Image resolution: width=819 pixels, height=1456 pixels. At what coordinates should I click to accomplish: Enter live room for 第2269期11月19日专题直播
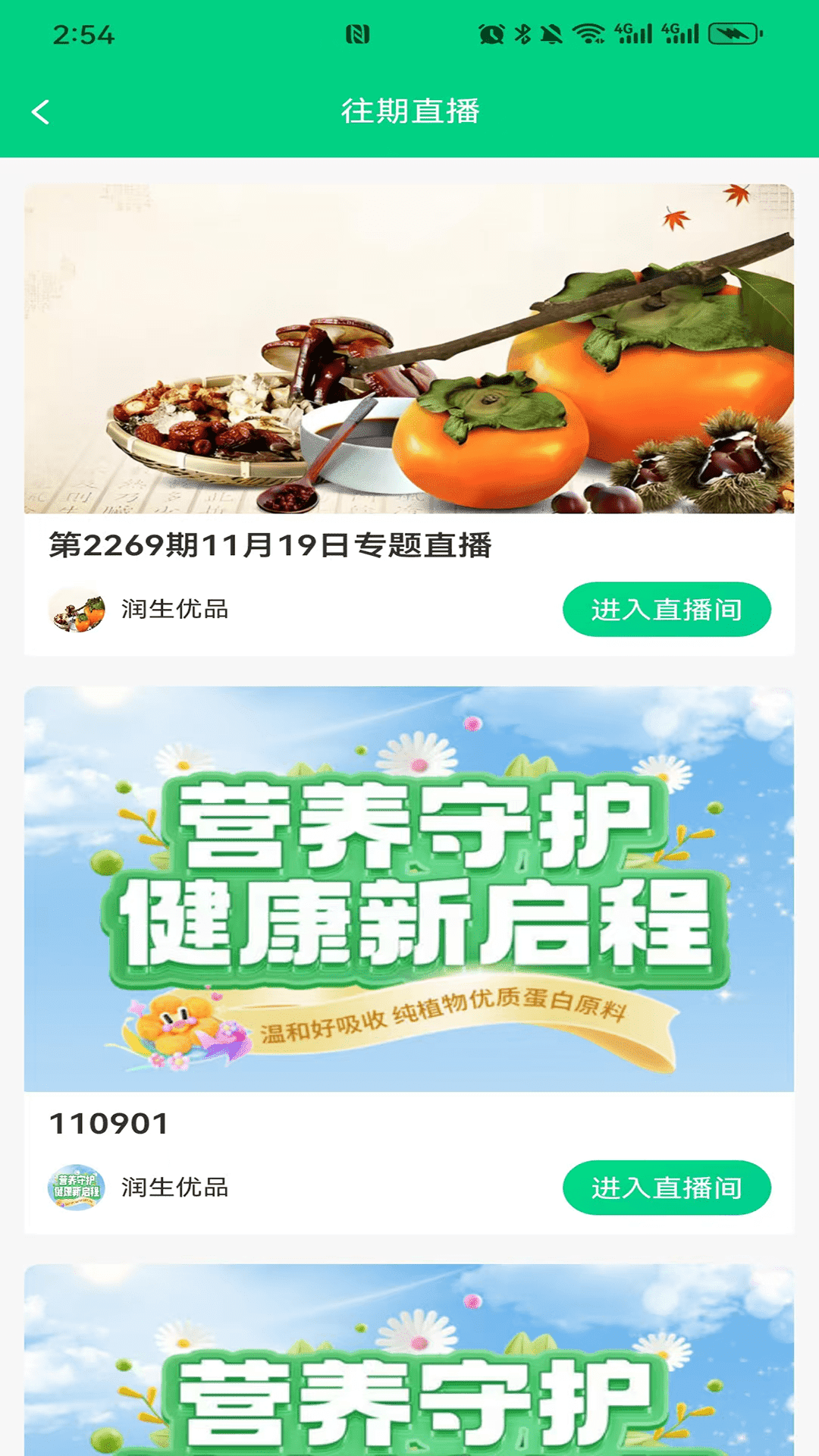[x=666, y=610]
